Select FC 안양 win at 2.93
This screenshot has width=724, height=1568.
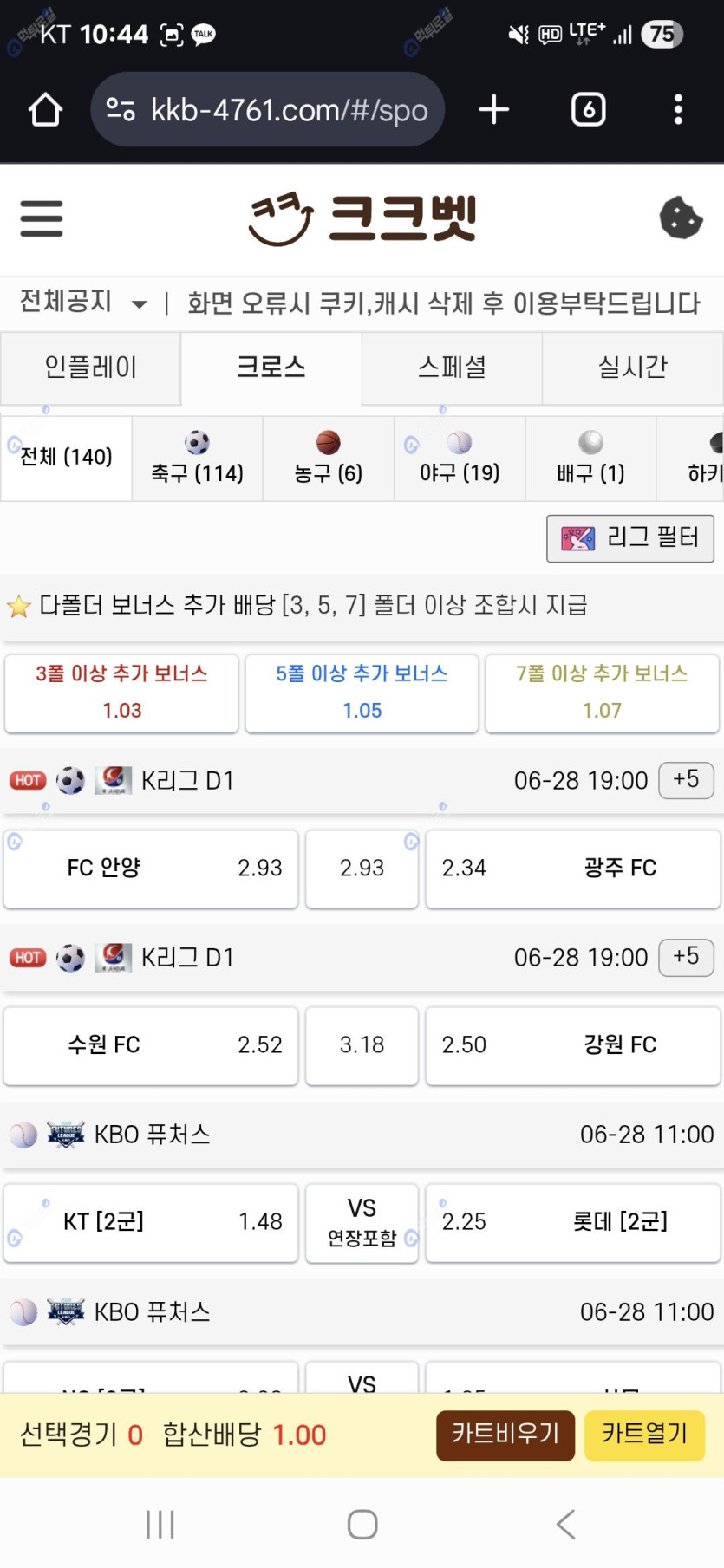click(x=151, y=869)
